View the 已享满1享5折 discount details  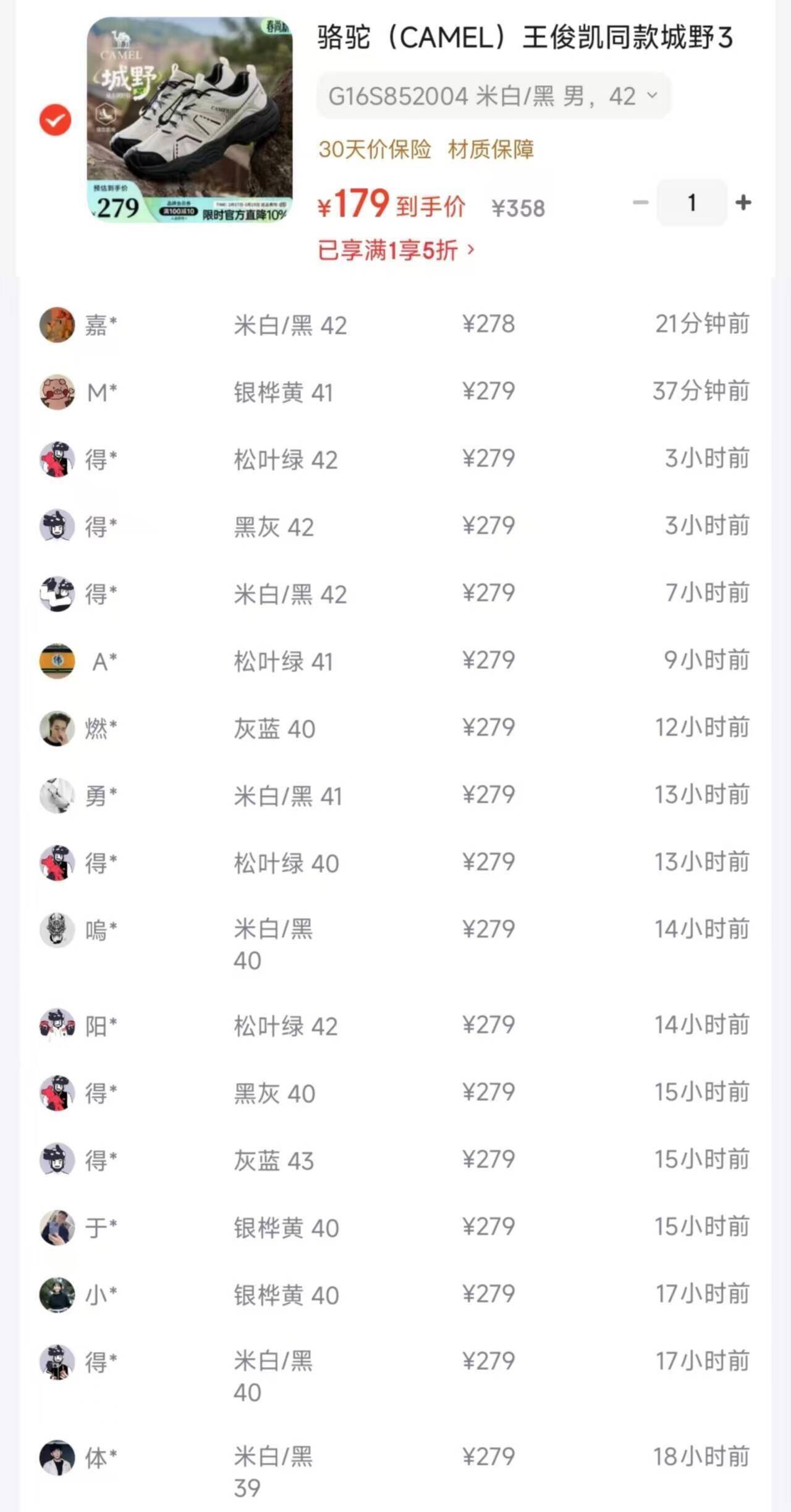(x=396, y=250)
